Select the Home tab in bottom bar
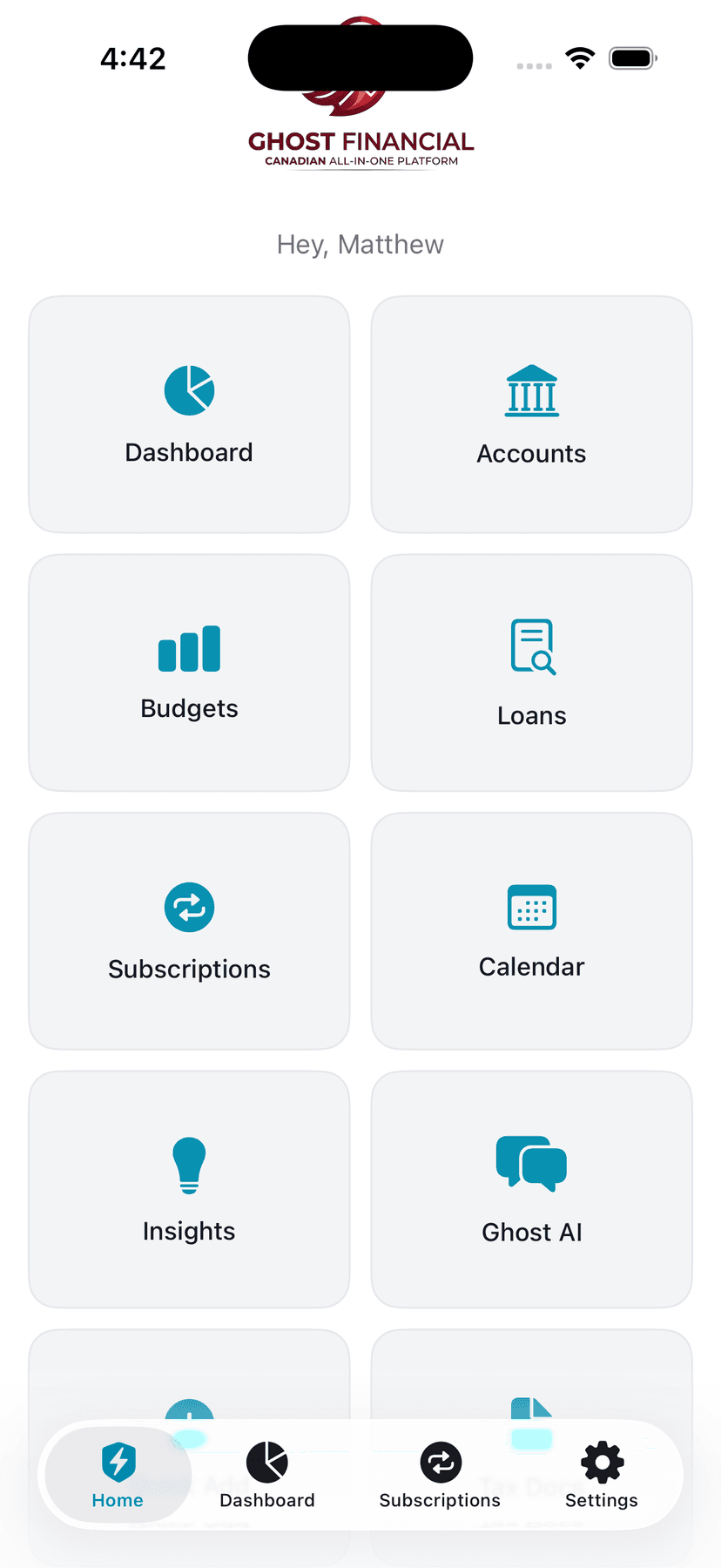This screenshot has width=721, height=1568. pos(118,1475)
